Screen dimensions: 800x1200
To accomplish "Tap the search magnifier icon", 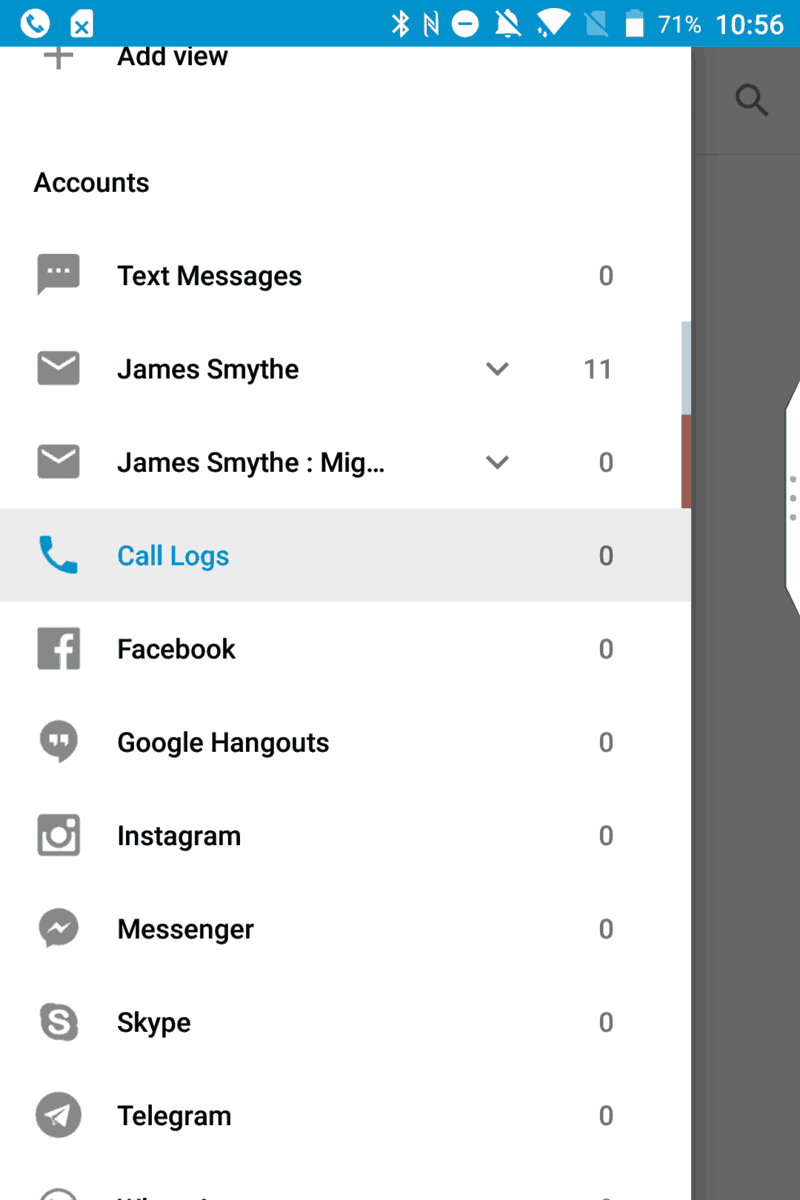I will (x=751, y=100).
